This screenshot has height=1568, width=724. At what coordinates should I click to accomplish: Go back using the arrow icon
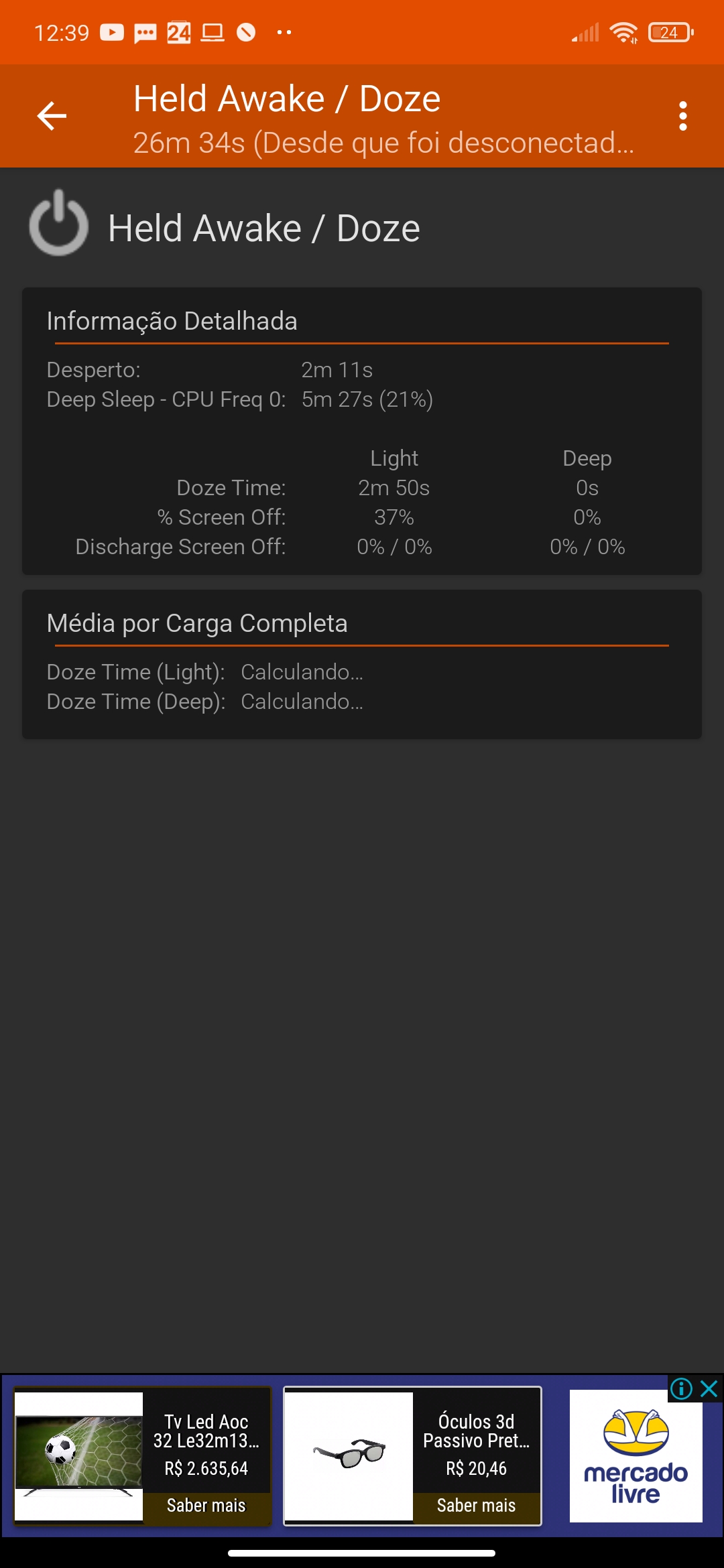click(x=52, y=116)
